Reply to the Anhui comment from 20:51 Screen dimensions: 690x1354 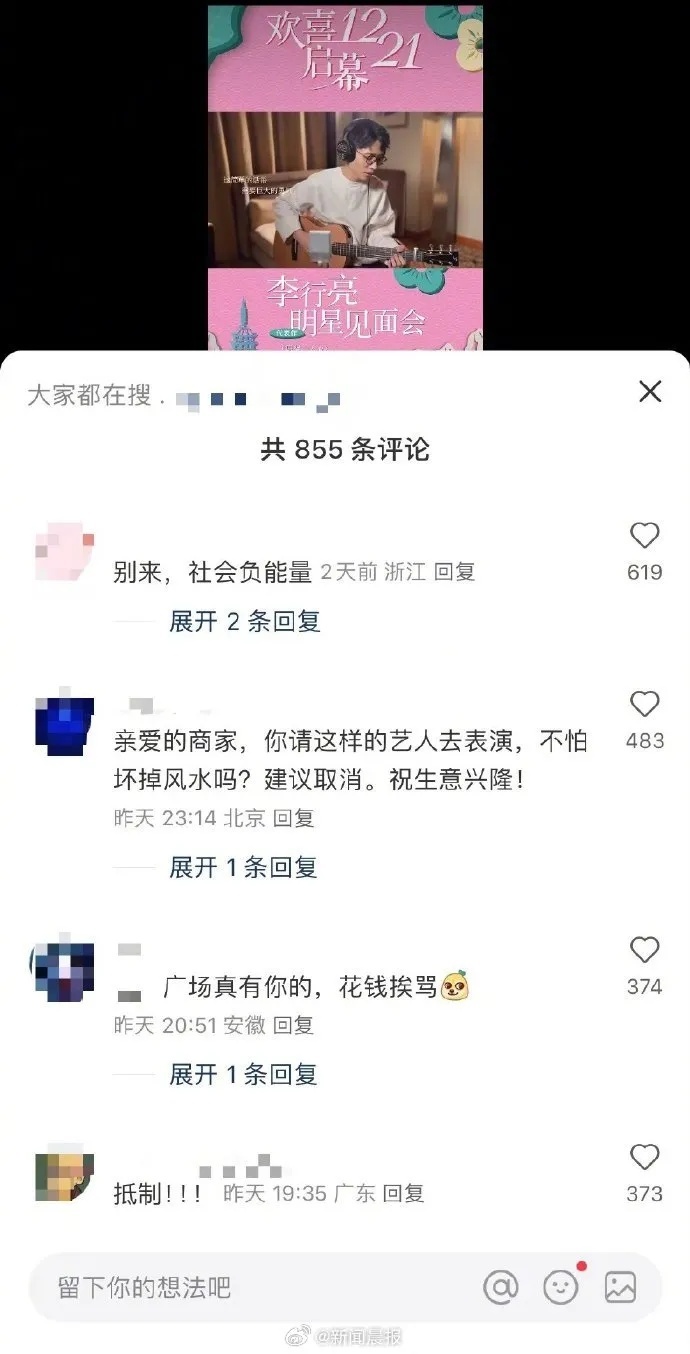point(294,1025)
